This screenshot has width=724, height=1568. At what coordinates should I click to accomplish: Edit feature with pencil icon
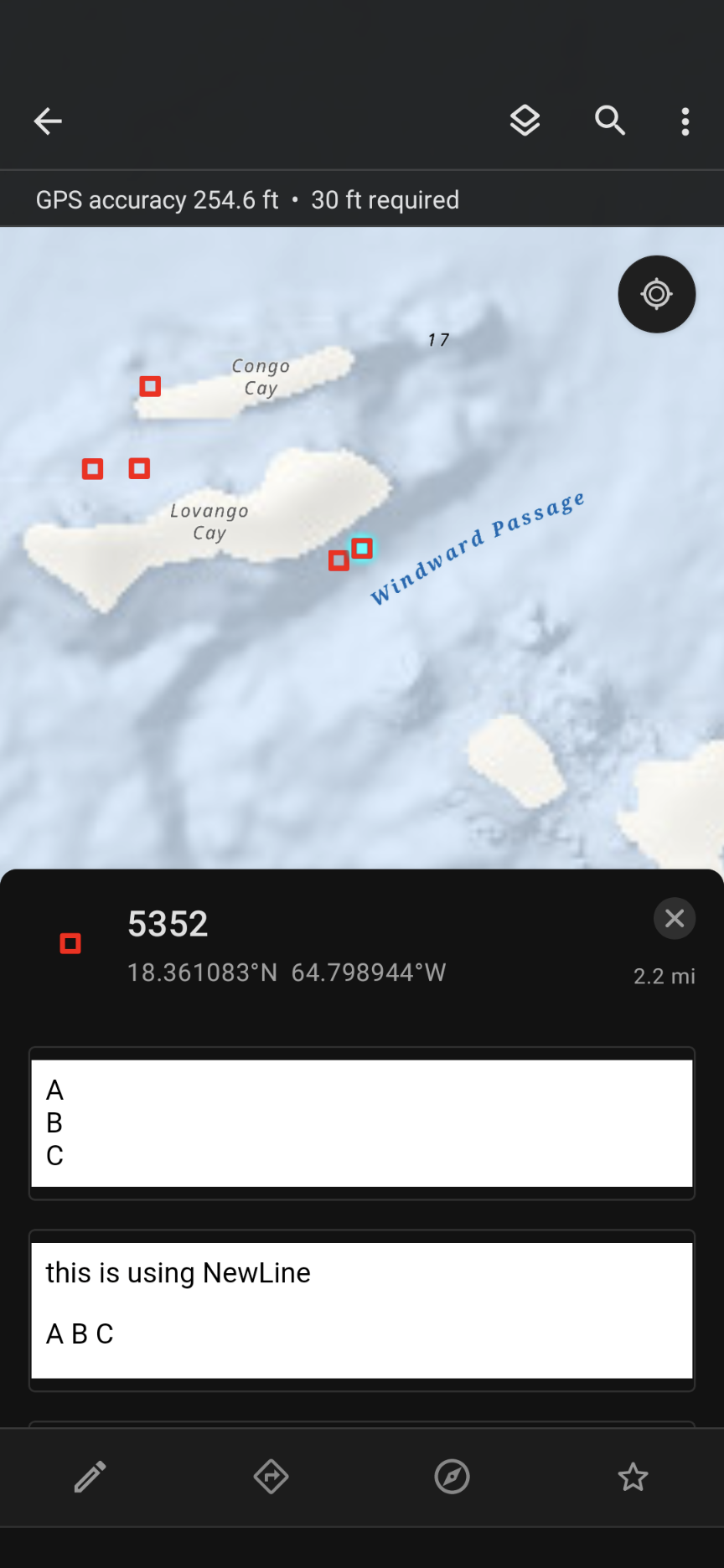[90, 1477]
